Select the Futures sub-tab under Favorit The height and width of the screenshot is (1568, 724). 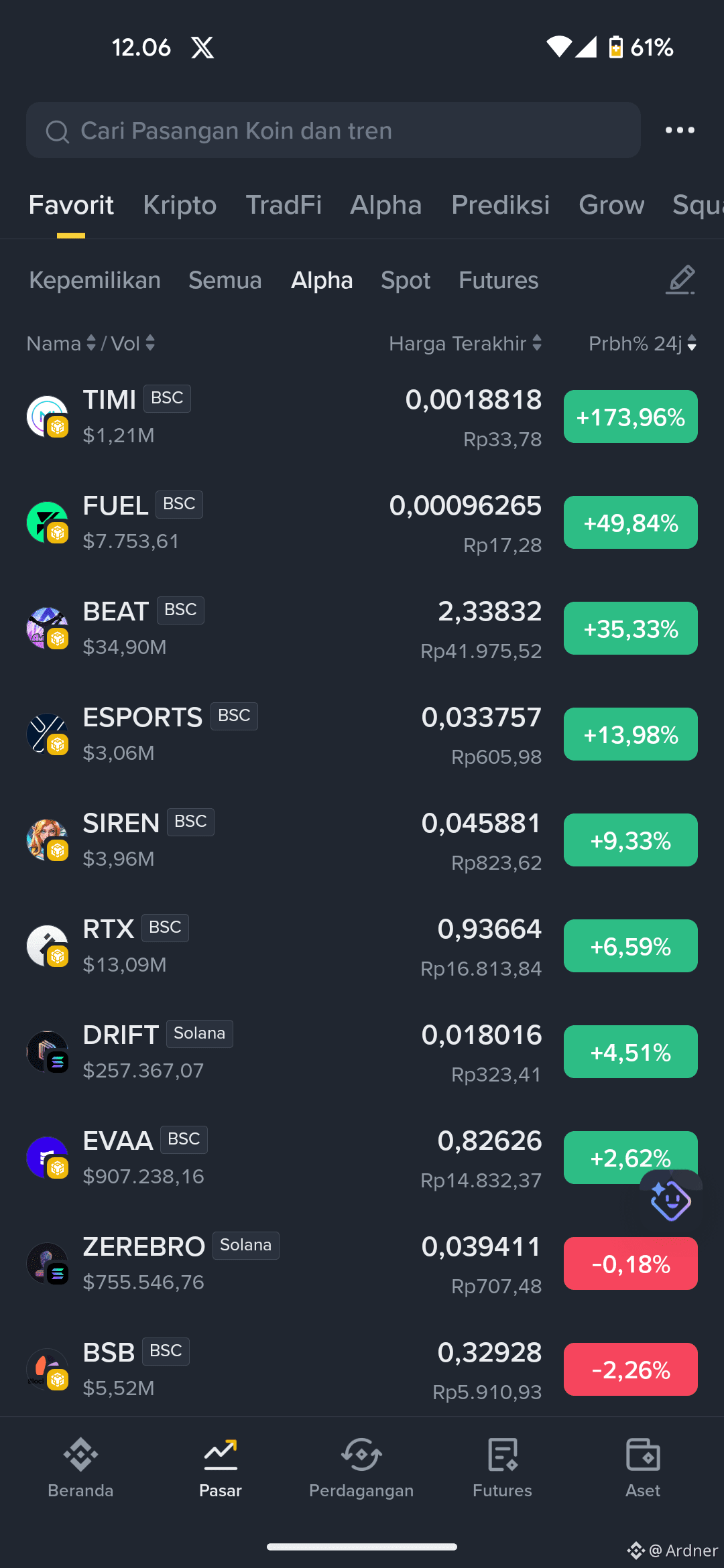point(499,280)
